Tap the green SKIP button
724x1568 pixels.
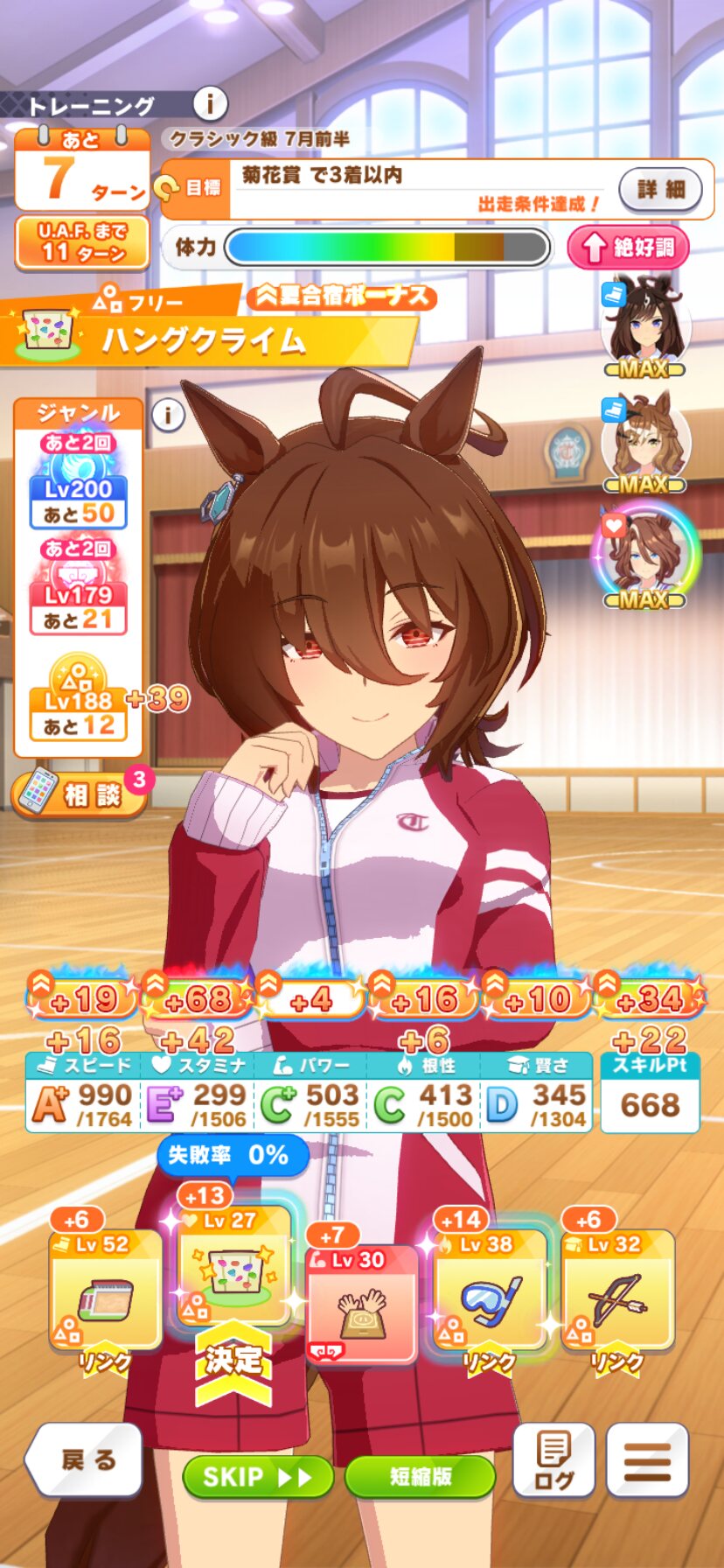(x=257, y=1477)
